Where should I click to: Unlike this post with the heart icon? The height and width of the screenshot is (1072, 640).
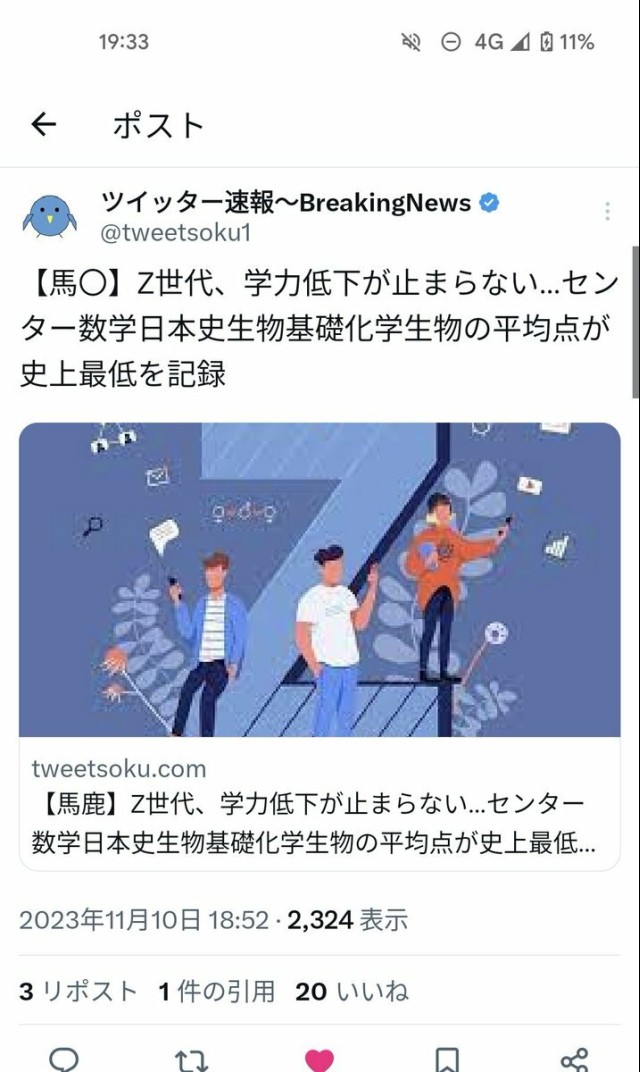pyautogui.click(x=319, y=1059)
